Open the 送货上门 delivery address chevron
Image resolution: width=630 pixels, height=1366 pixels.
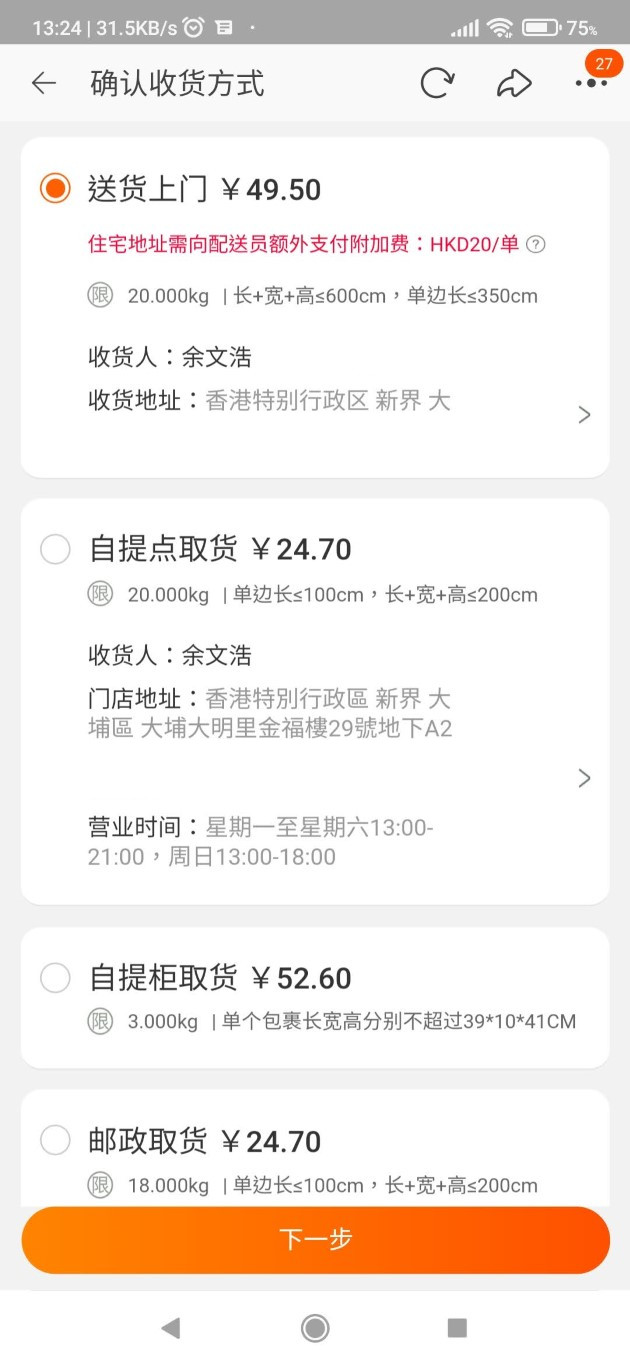point(585,415)
